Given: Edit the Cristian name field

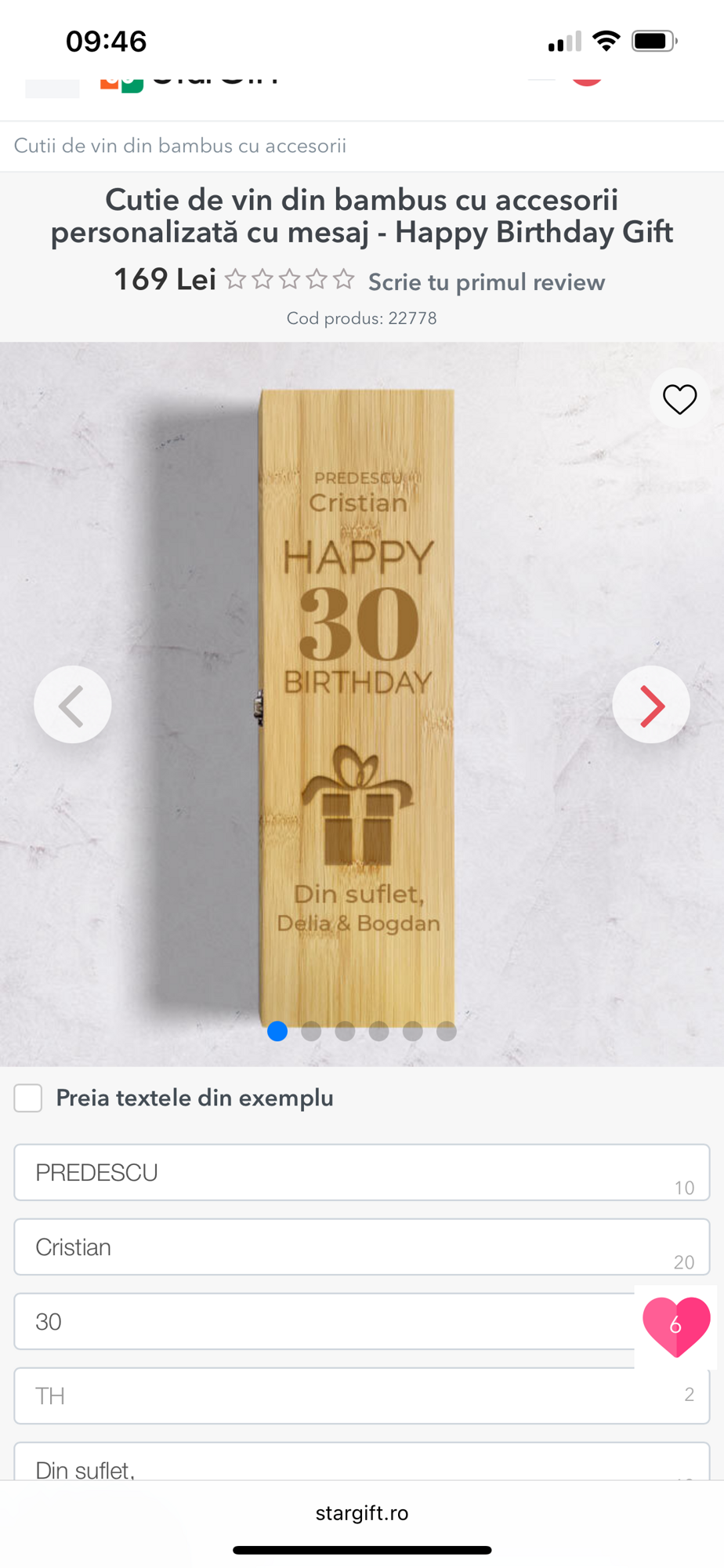Looking at the screenshot, I should pos(345,1247).
